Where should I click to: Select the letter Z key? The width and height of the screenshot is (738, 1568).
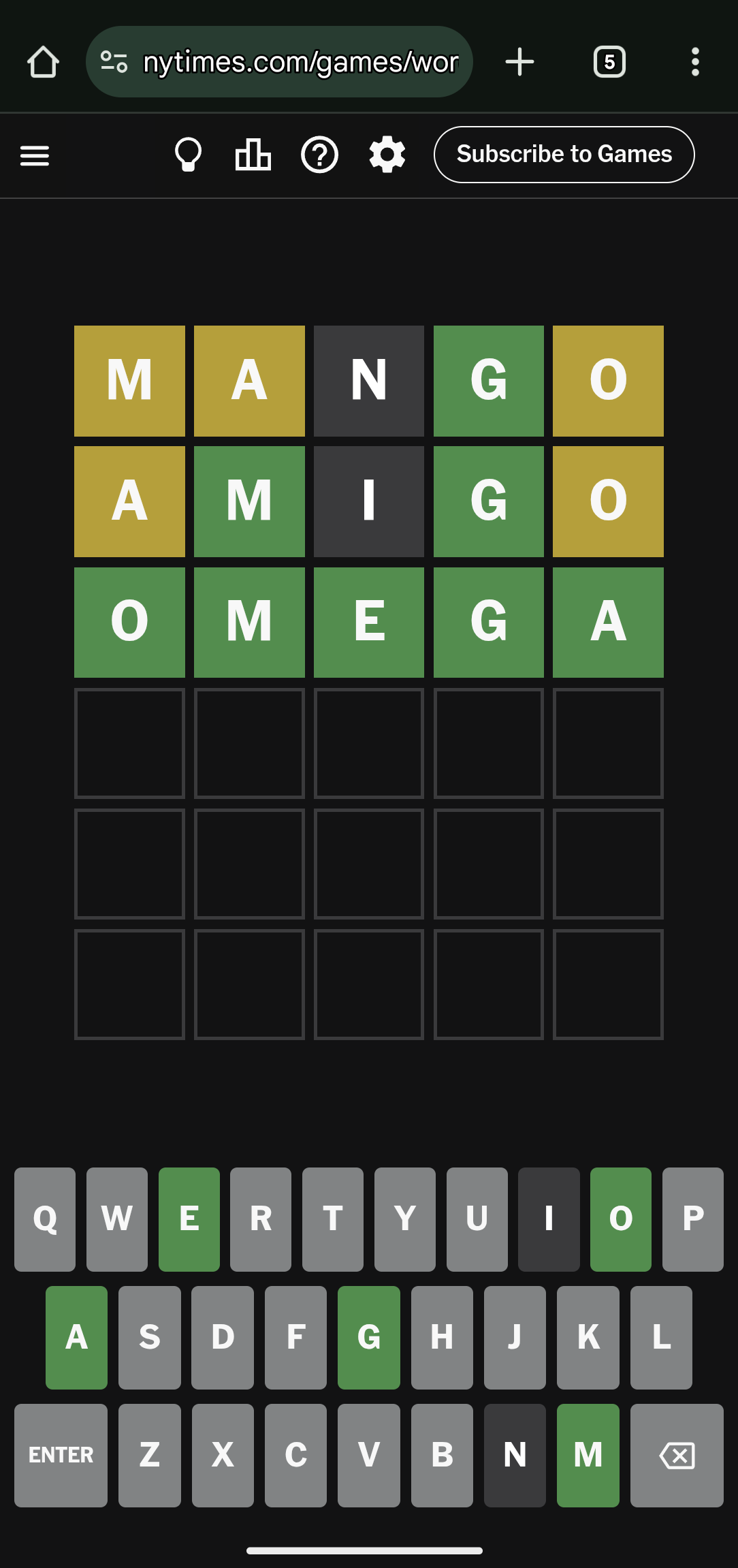click(149, 1455)
